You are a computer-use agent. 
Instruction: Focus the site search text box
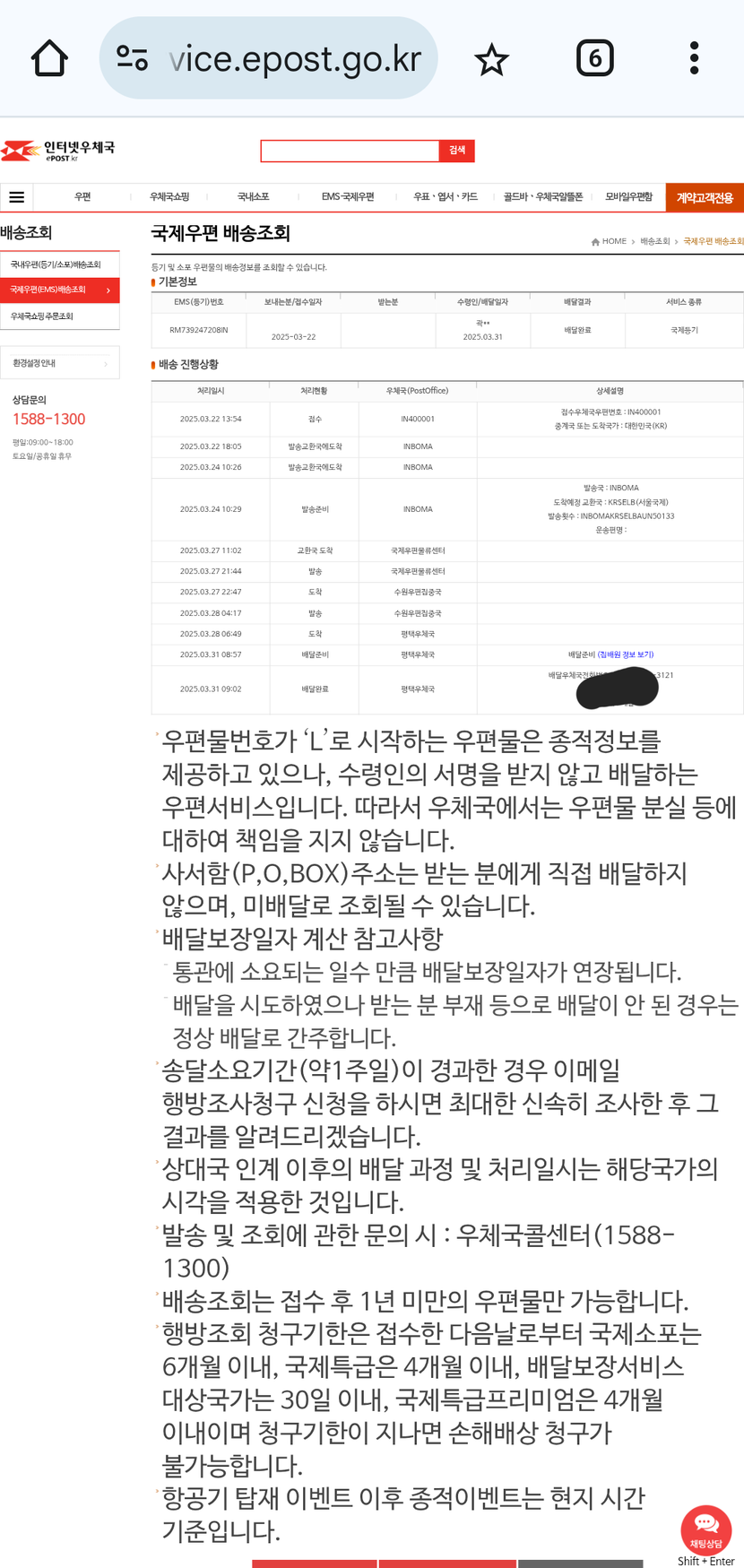(350, 151)
